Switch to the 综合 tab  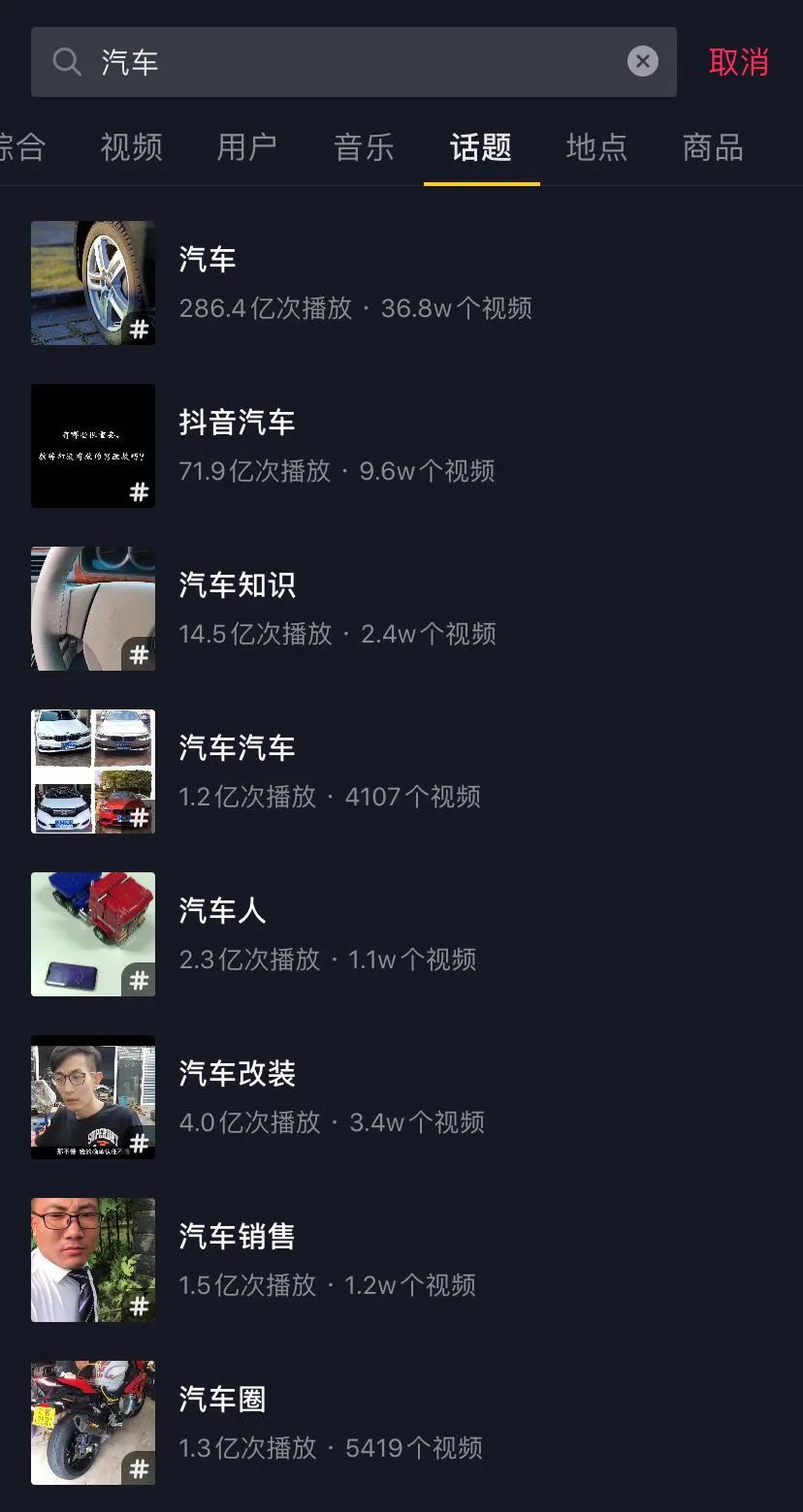(21, 147)
